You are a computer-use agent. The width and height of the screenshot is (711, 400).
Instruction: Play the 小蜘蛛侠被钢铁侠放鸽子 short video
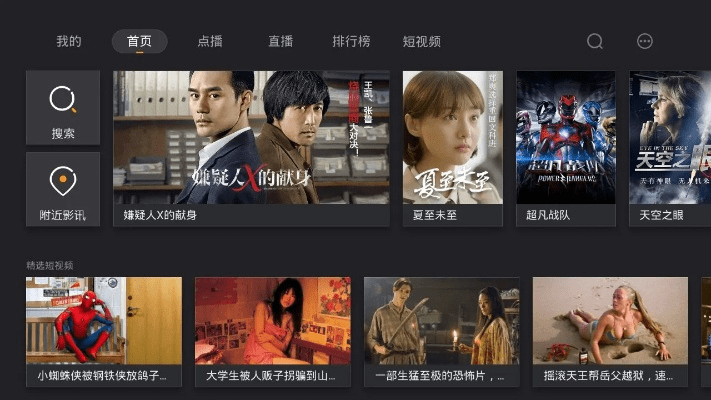tap(104, 330)
